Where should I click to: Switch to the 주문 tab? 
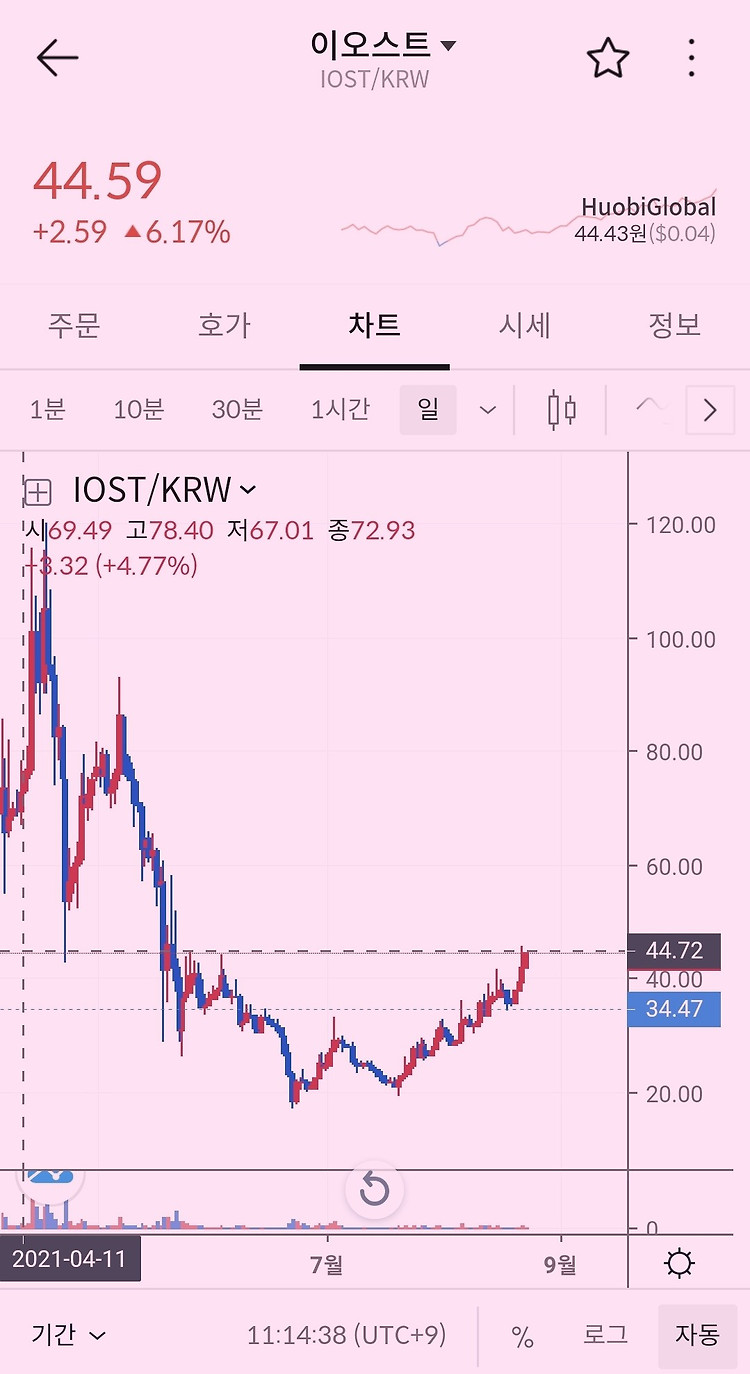pyautogui.click(x=74, y=326)
